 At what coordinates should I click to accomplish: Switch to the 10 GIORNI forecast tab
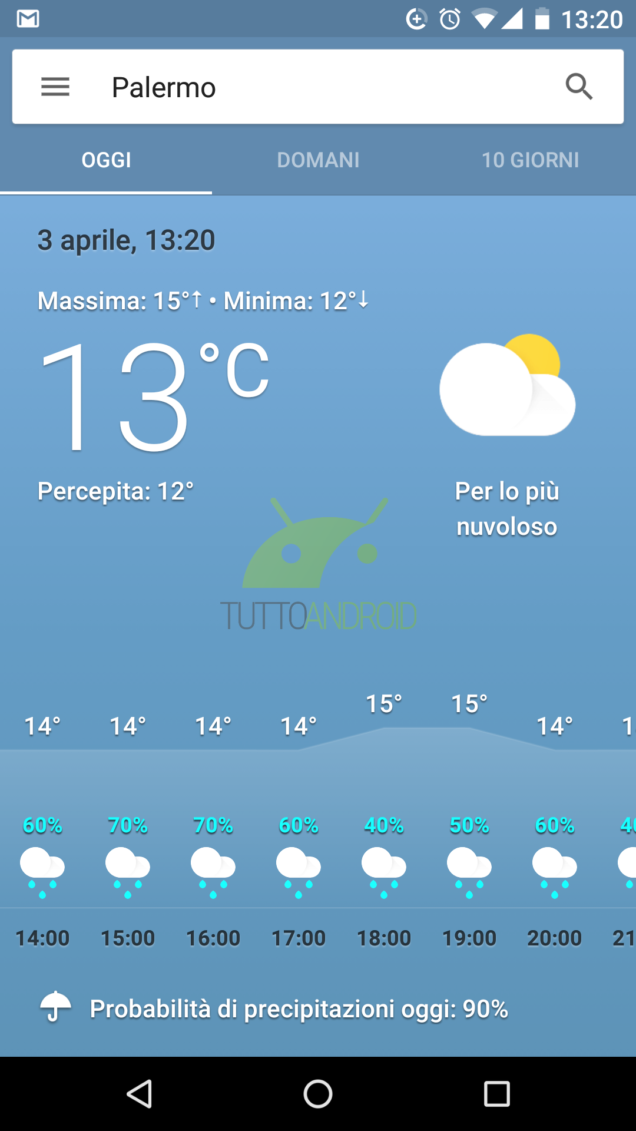(530, 160)
